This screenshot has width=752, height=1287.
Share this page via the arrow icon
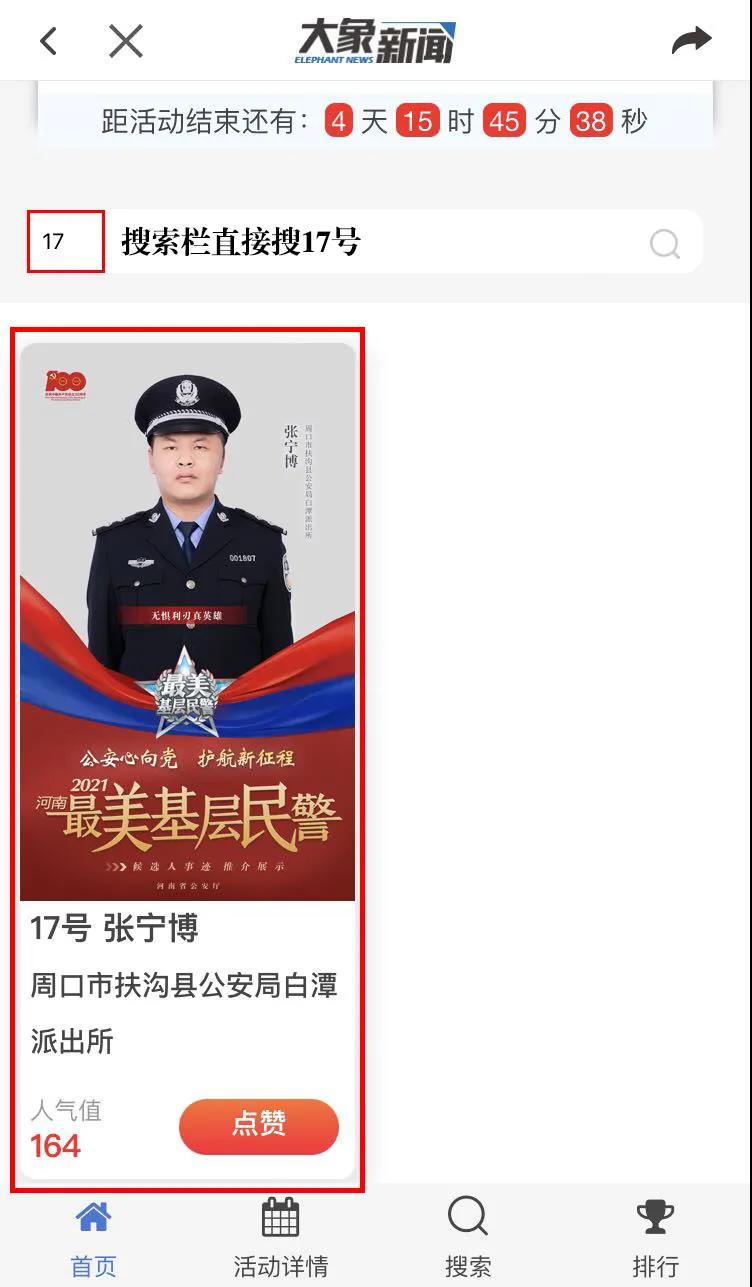(691, 41)
